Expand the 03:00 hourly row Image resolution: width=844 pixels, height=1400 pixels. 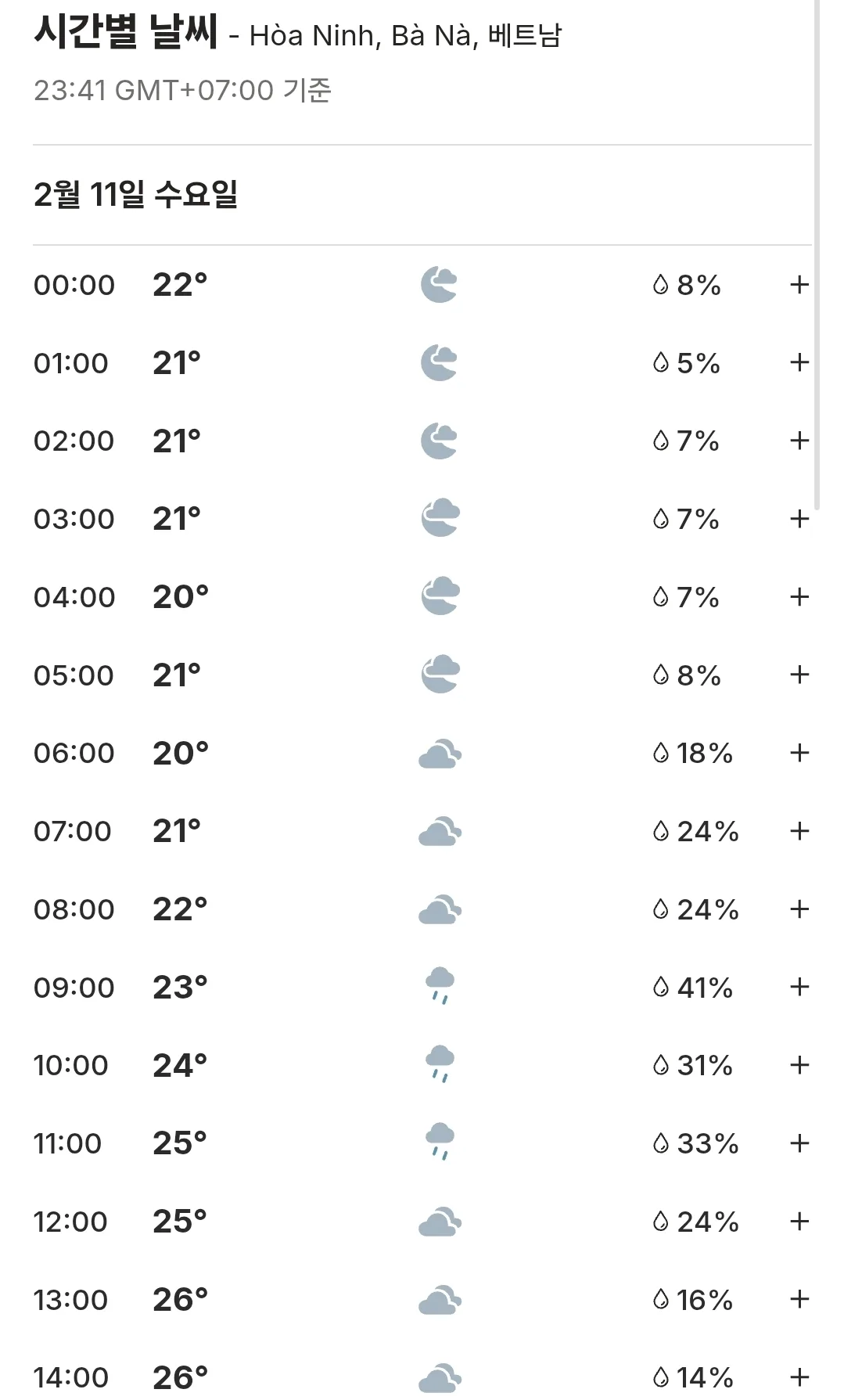tap(799, 519)
